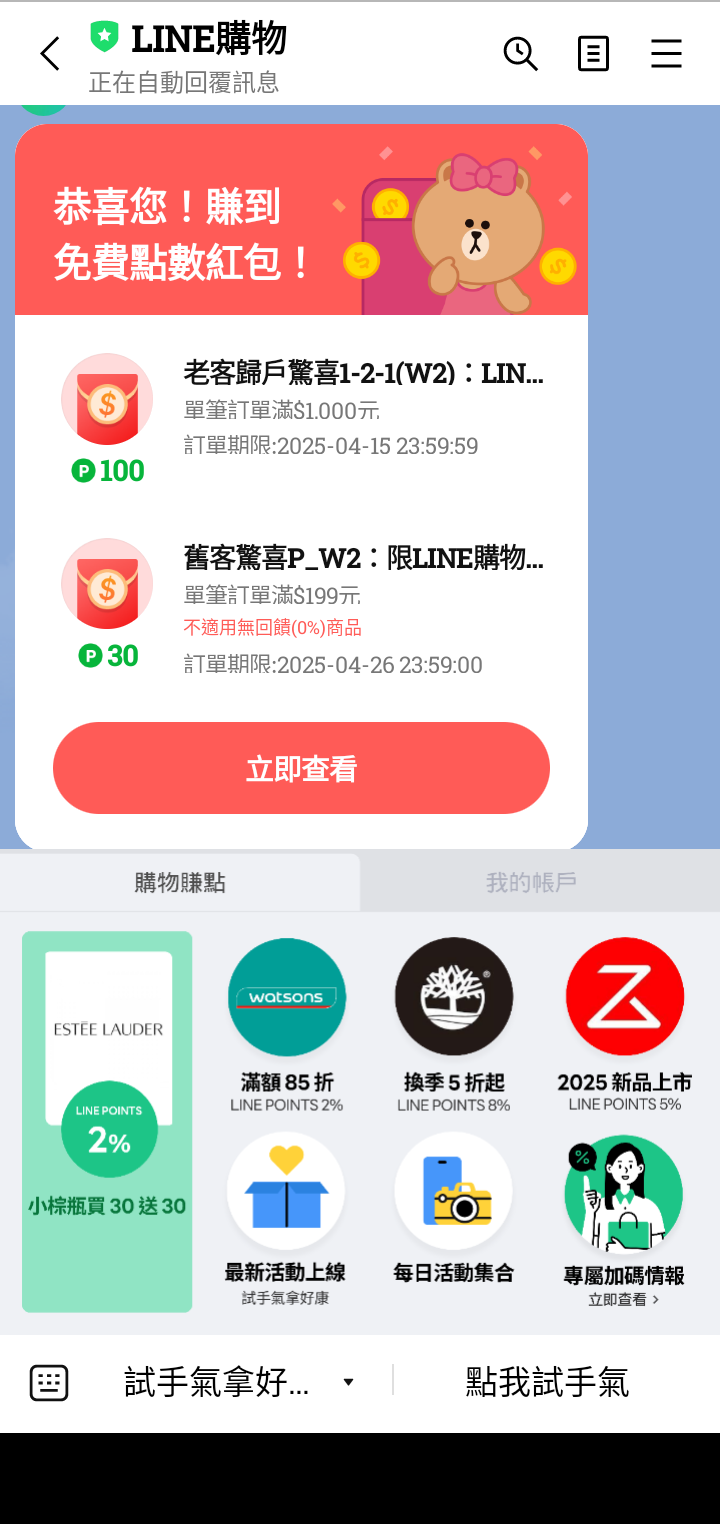Switch to the 購物賺點 tab
The image size is (720, 1524).
click(180, 882)
